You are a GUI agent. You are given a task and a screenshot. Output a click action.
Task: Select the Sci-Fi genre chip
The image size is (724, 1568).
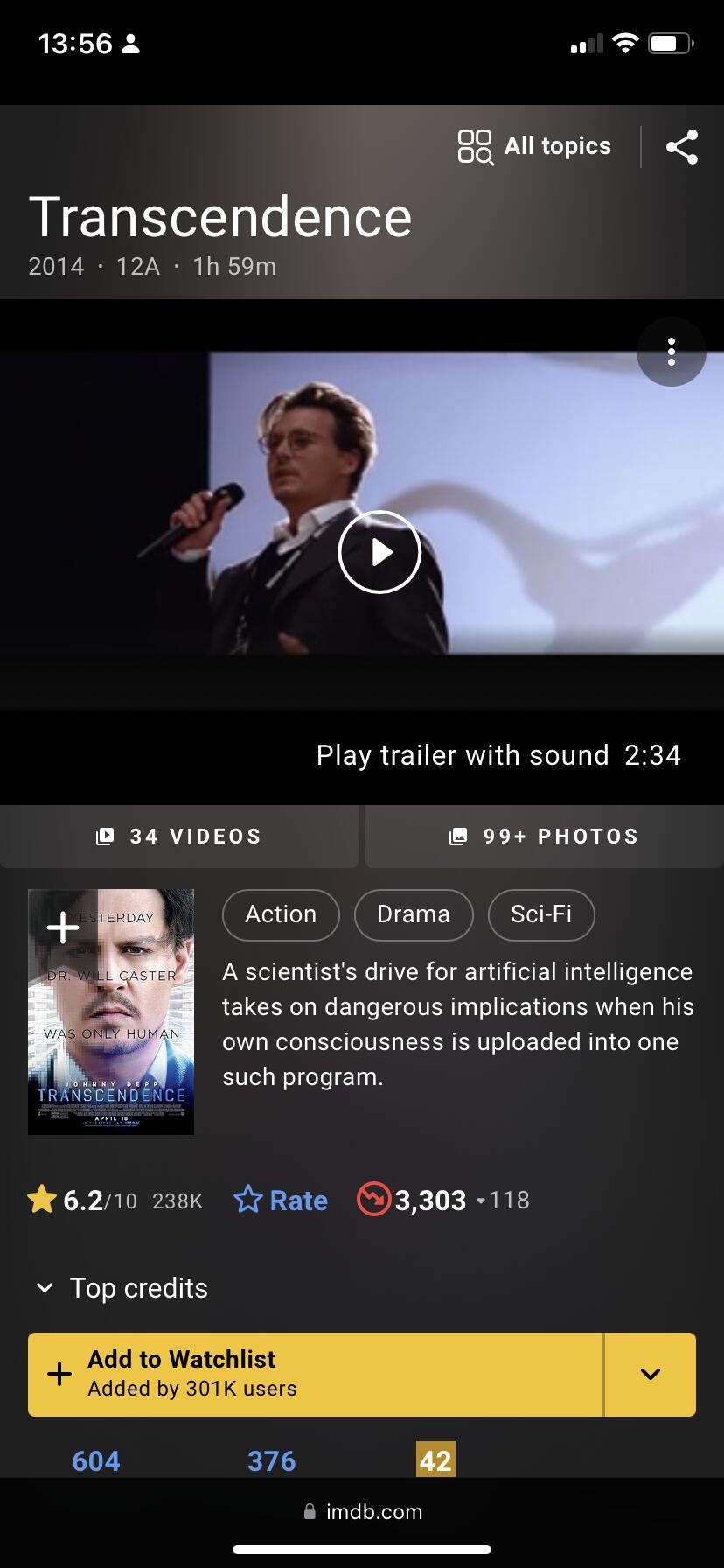click(x=540, y=914)
